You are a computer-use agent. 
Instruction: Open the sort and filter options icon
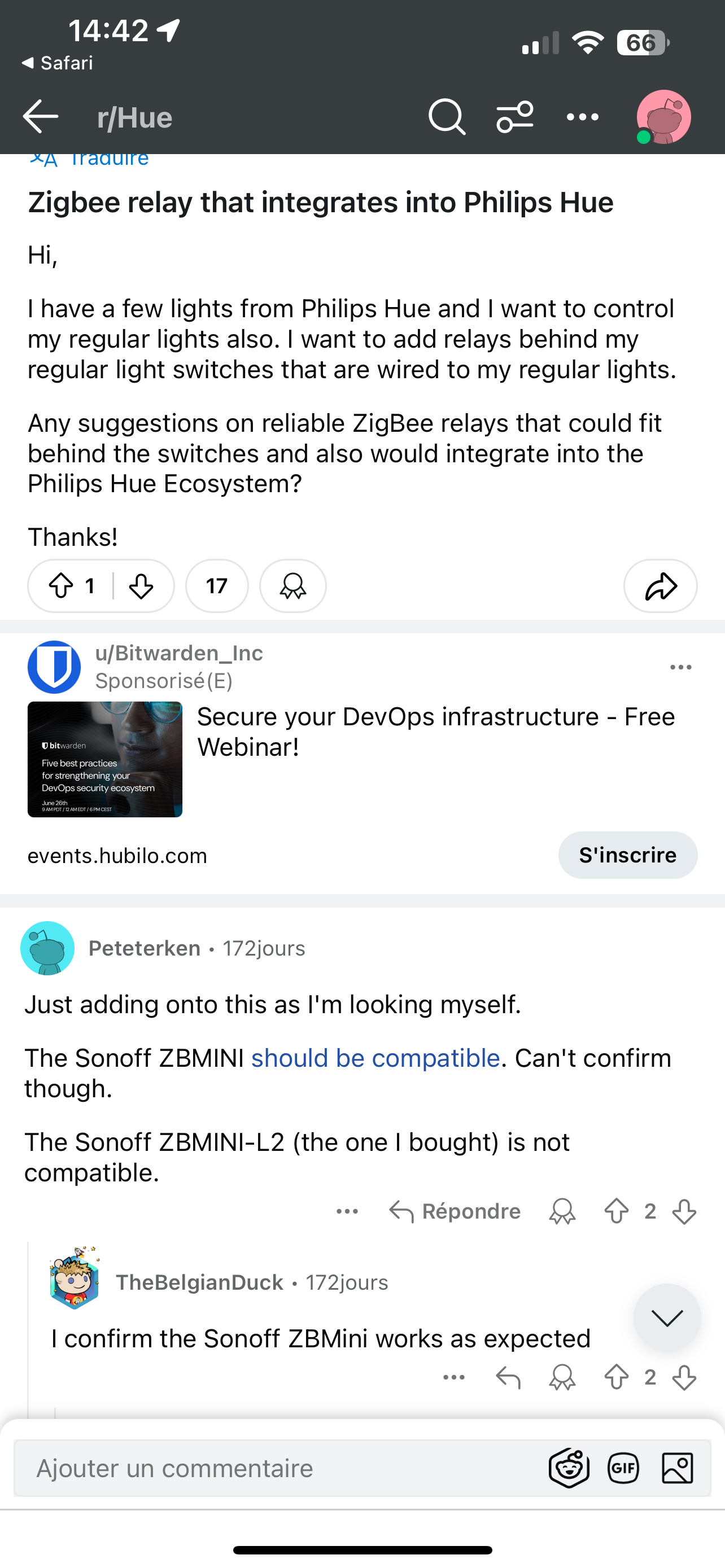click(x=515, y=116)
